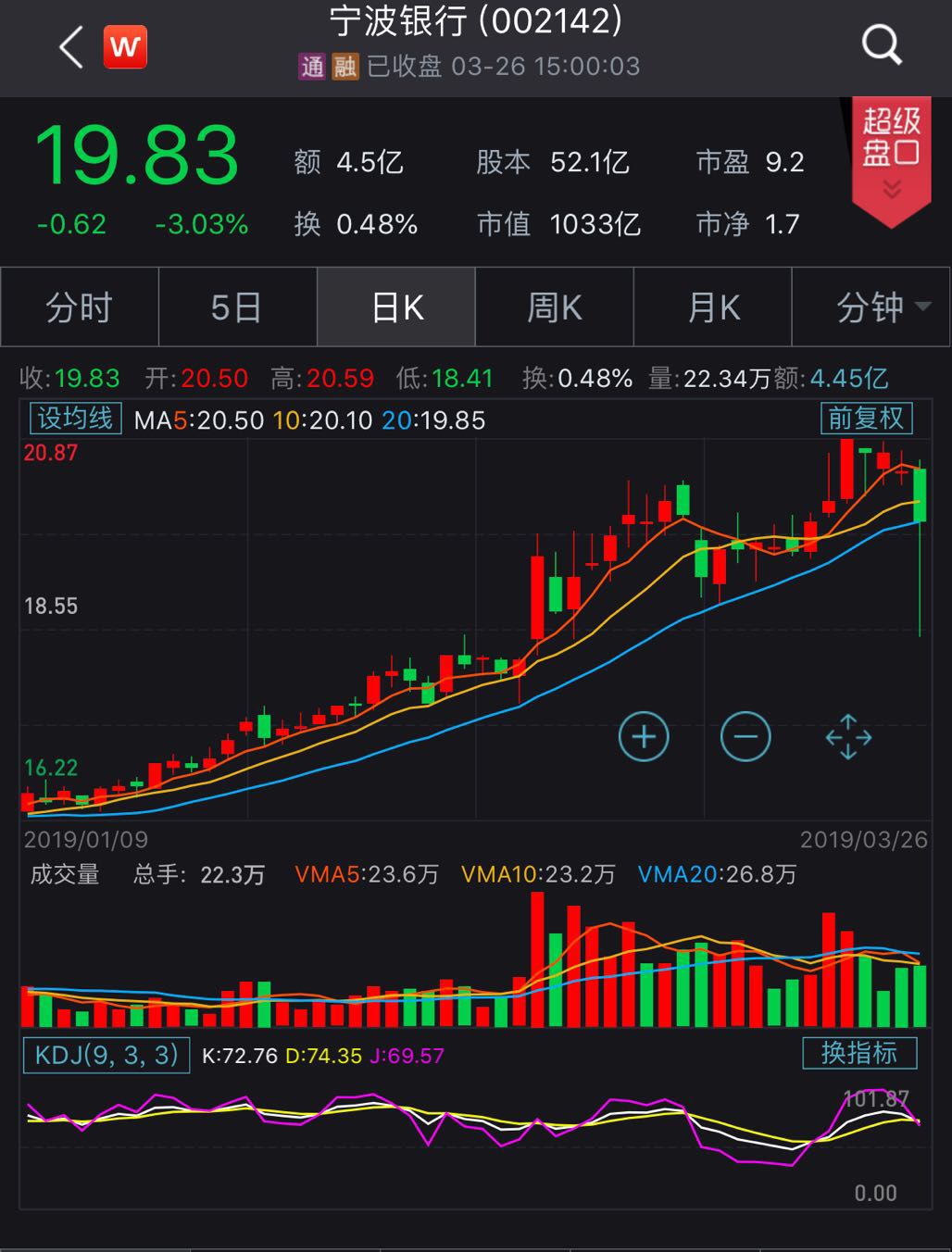
Task: Zoom out of the chart with the minus icon
Action: tap(746, 735)
